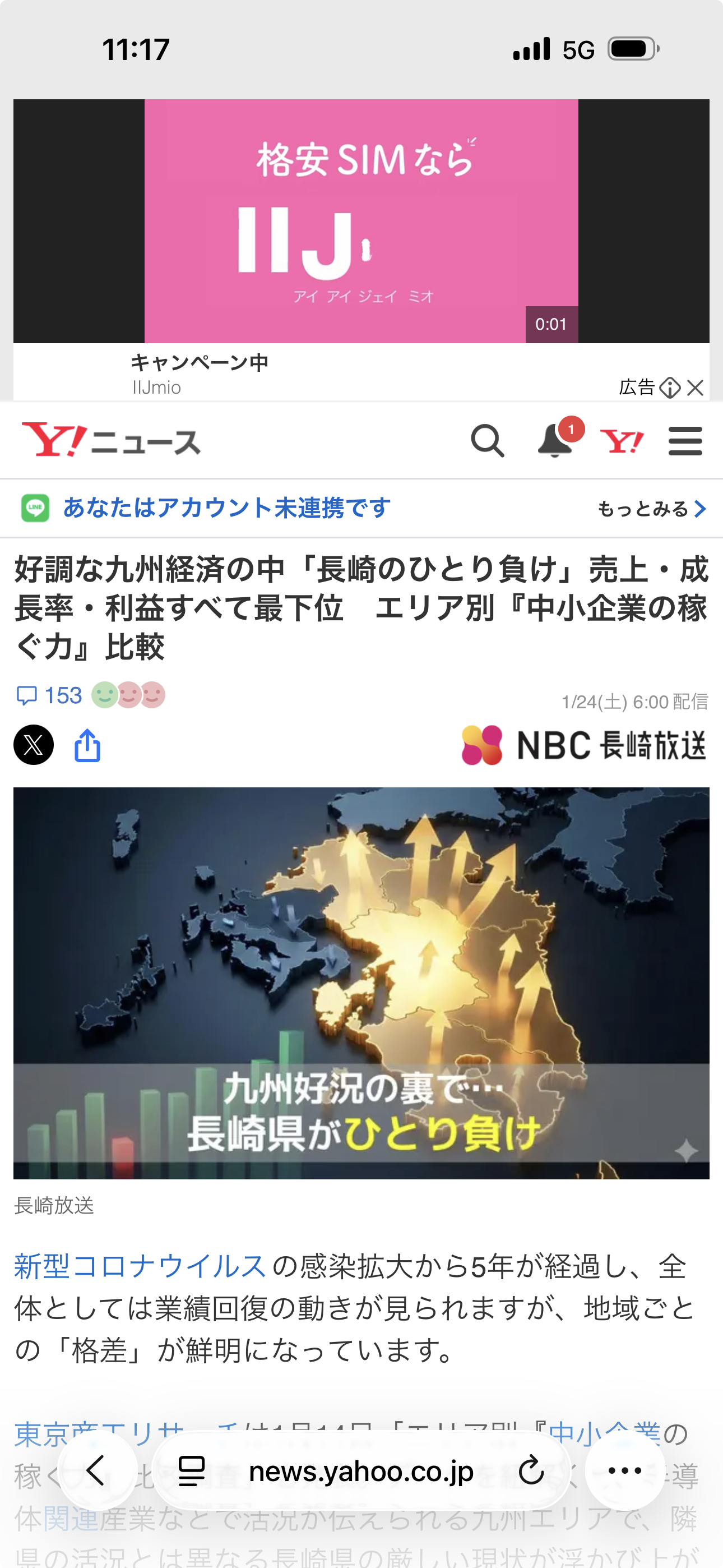Open the Y!ニュース home logo
This screenshot has width=723, height=1568.
pos(112,441)
